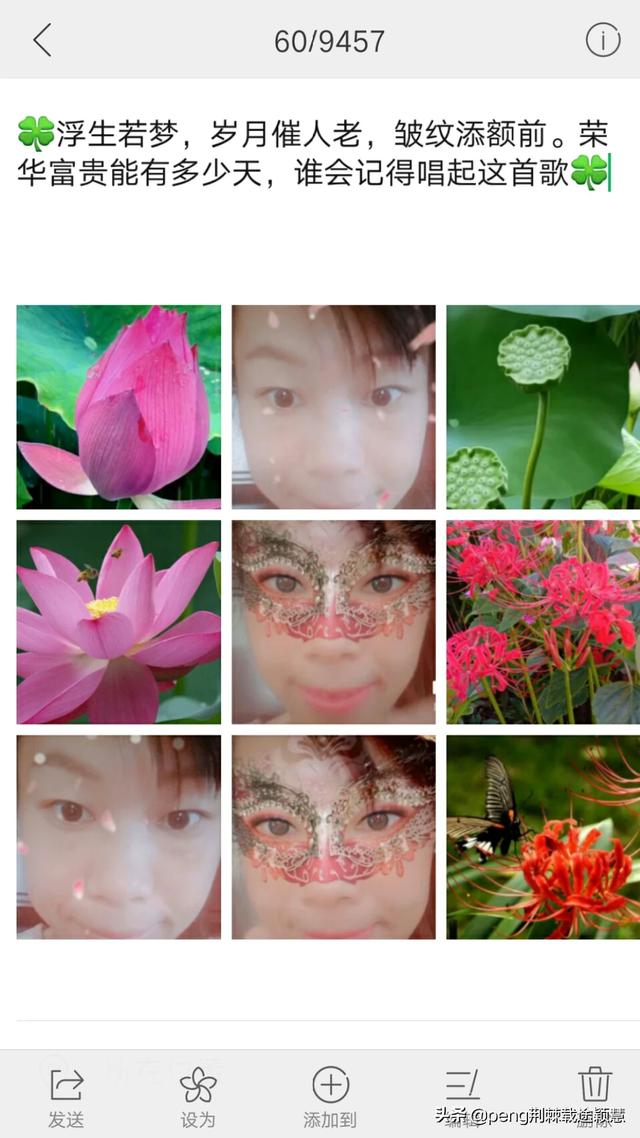The height and width of the screenshot is (1138, 640).
Task: Open the photo info details
Action: tap(602, 40)
